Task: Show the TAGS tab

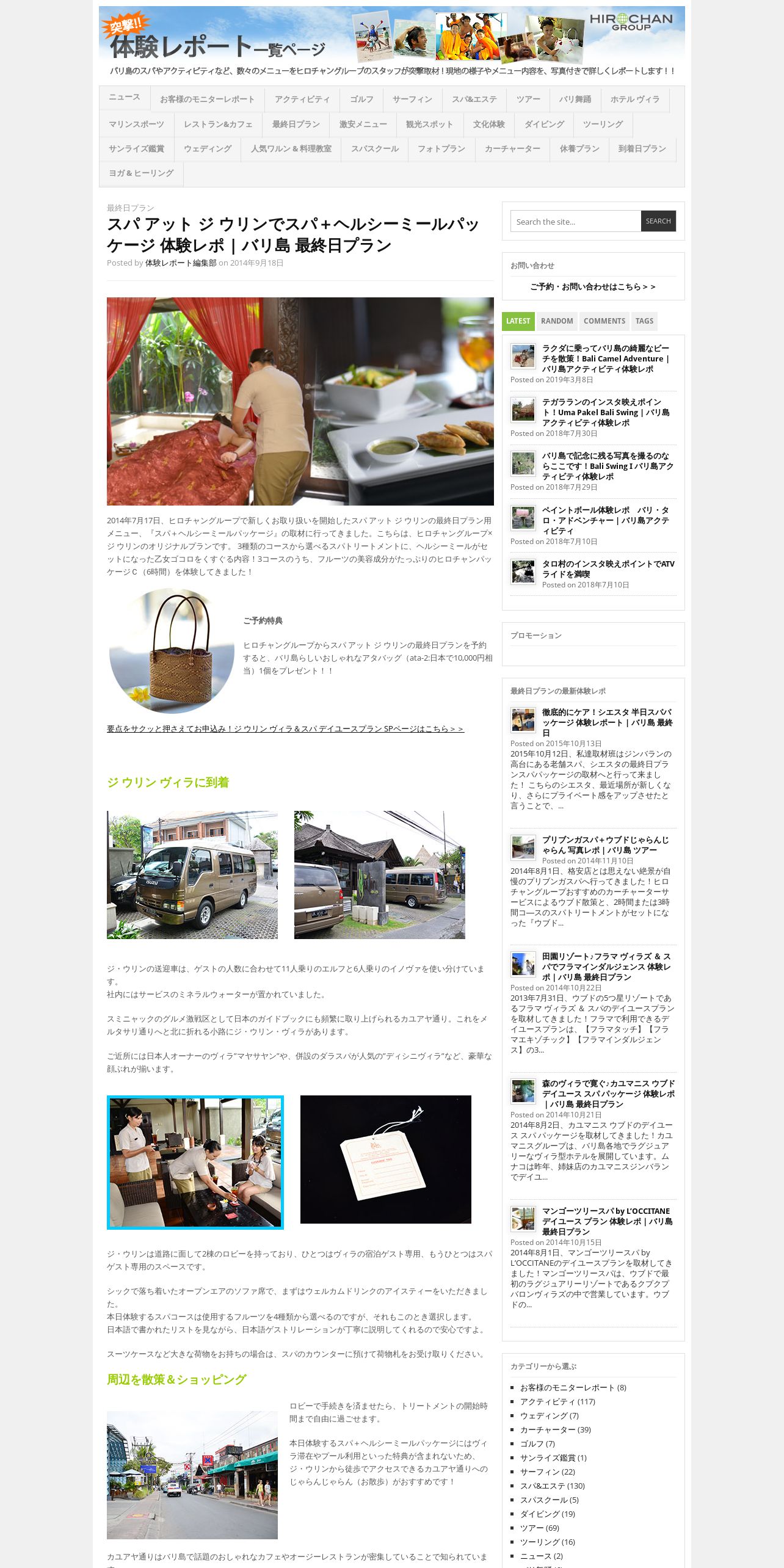Action: 644,321
